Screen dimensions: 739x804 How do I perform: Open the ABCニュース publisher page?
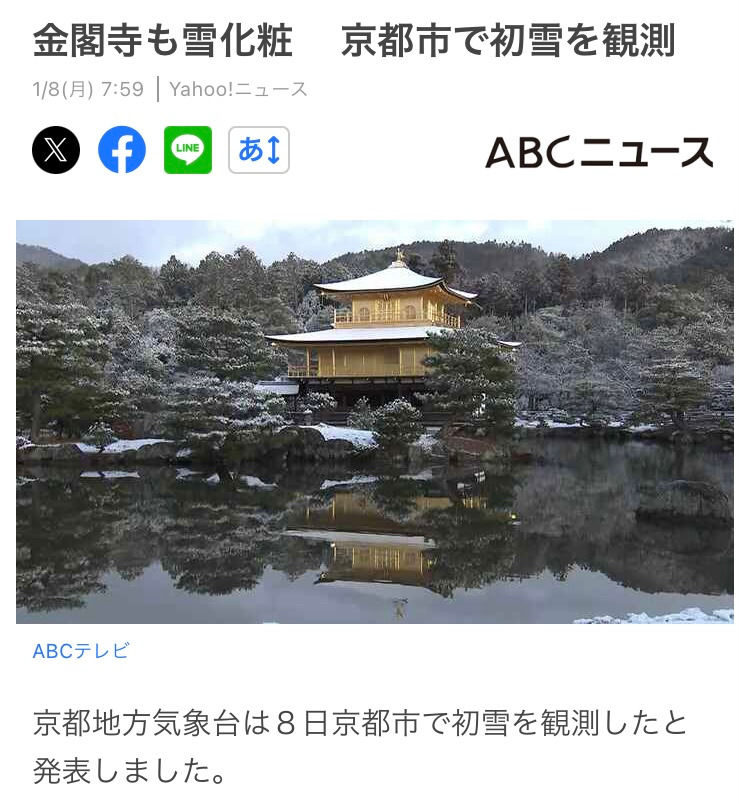point(599,152)
